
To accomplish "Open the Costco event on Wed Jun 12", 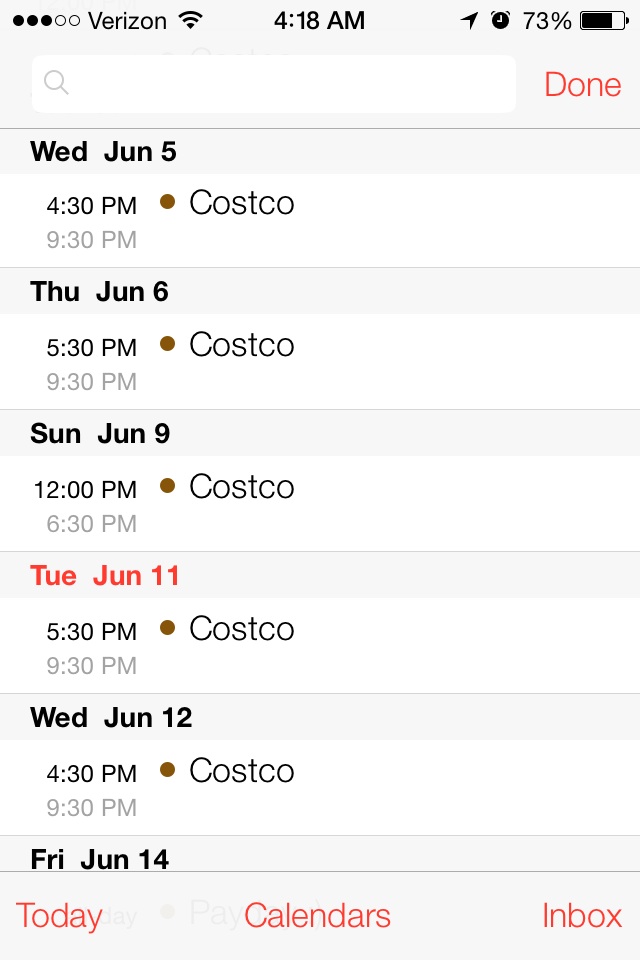I will [x=320, y=788].
